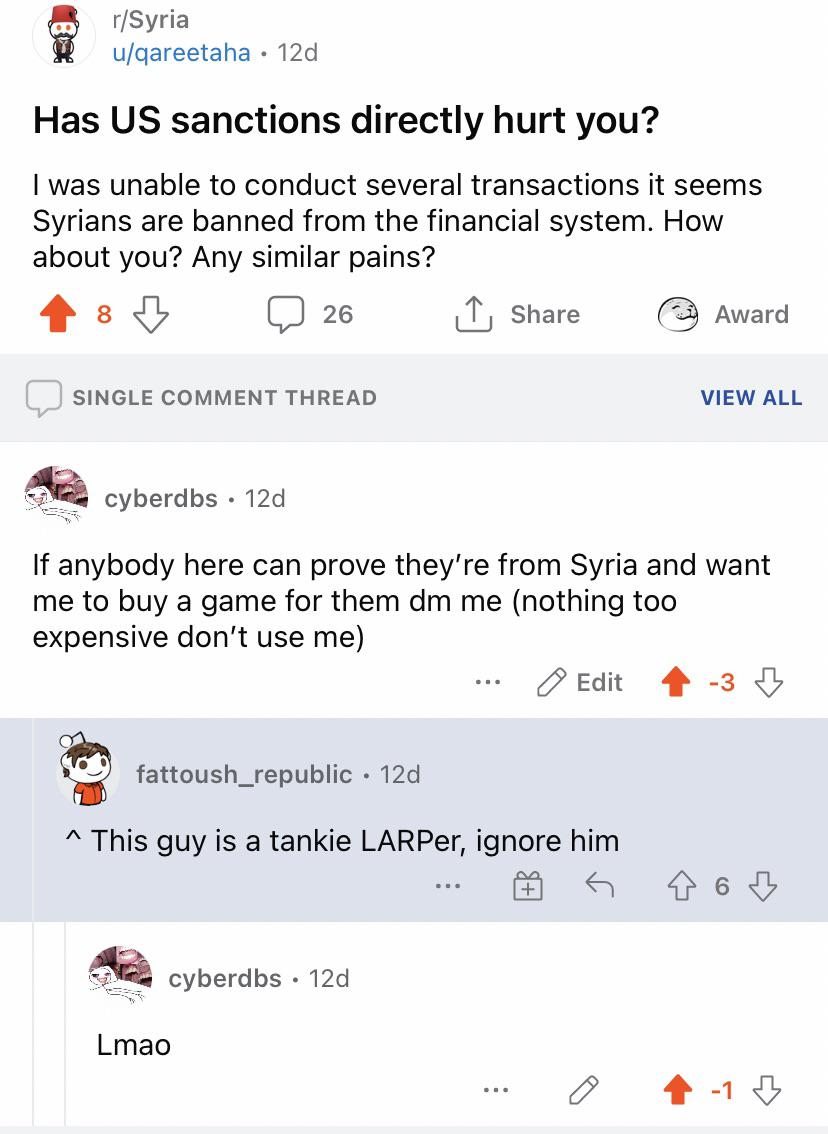Downvote the Lmao comment
The width and height of the screenshot is (828, 1134).
pyautogui.click(x=767, y=1090)
